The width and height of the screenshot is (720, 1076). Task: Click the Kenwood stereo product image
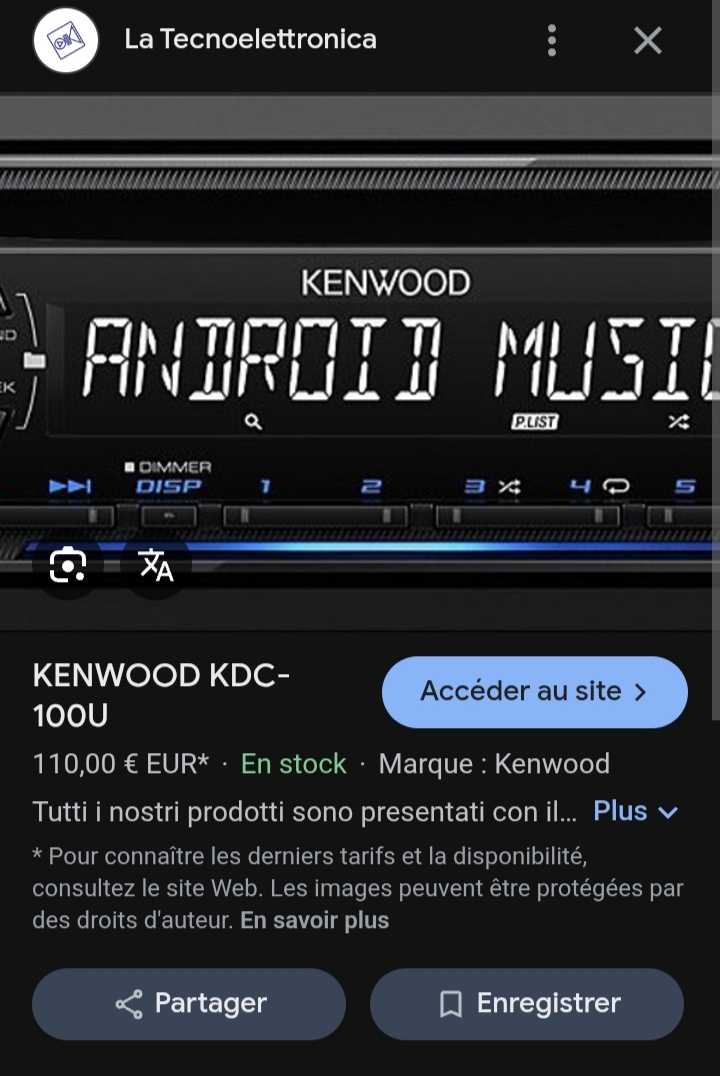360,350
